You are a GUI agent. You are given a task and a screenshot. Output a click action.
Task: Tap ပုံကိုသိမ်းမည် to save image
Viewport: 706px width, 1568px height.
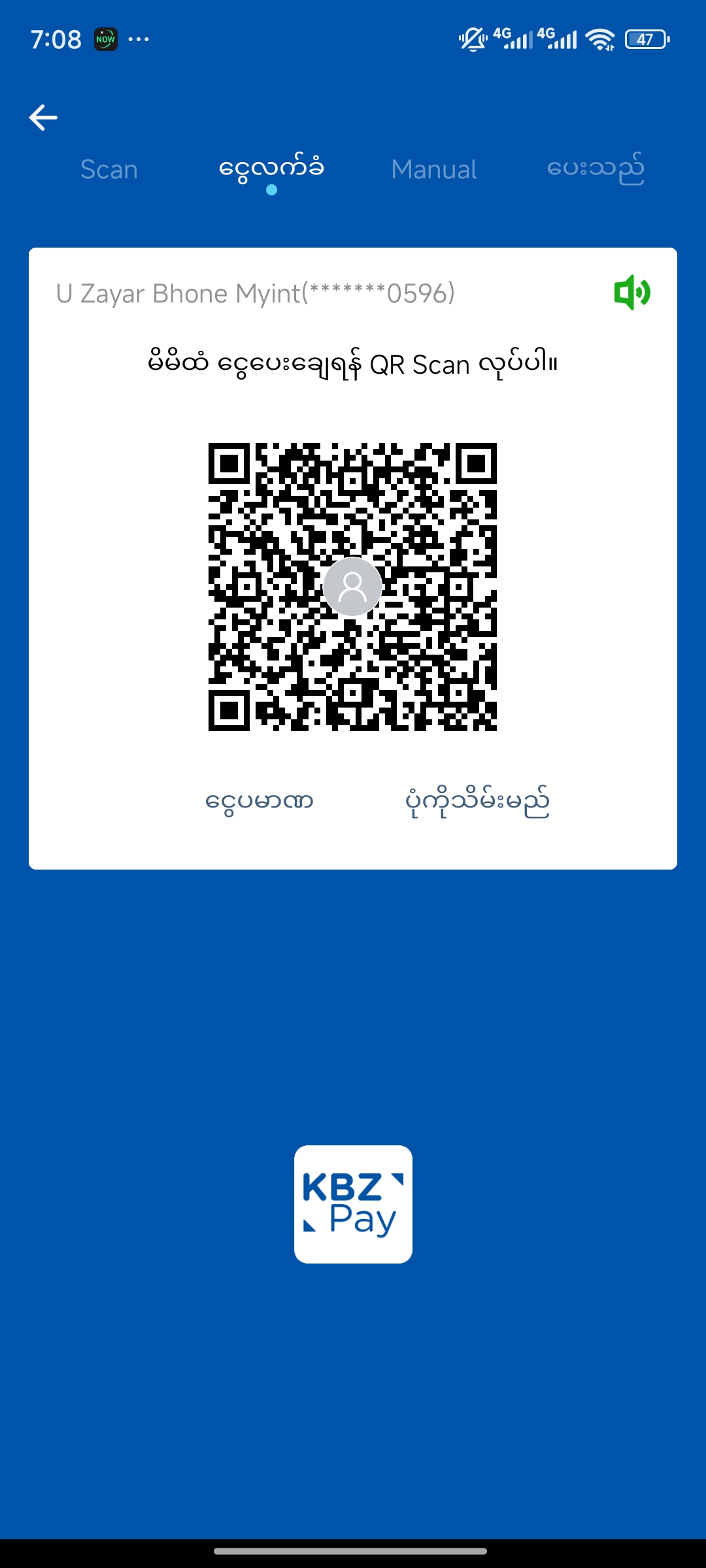click(x=477, y=802)
